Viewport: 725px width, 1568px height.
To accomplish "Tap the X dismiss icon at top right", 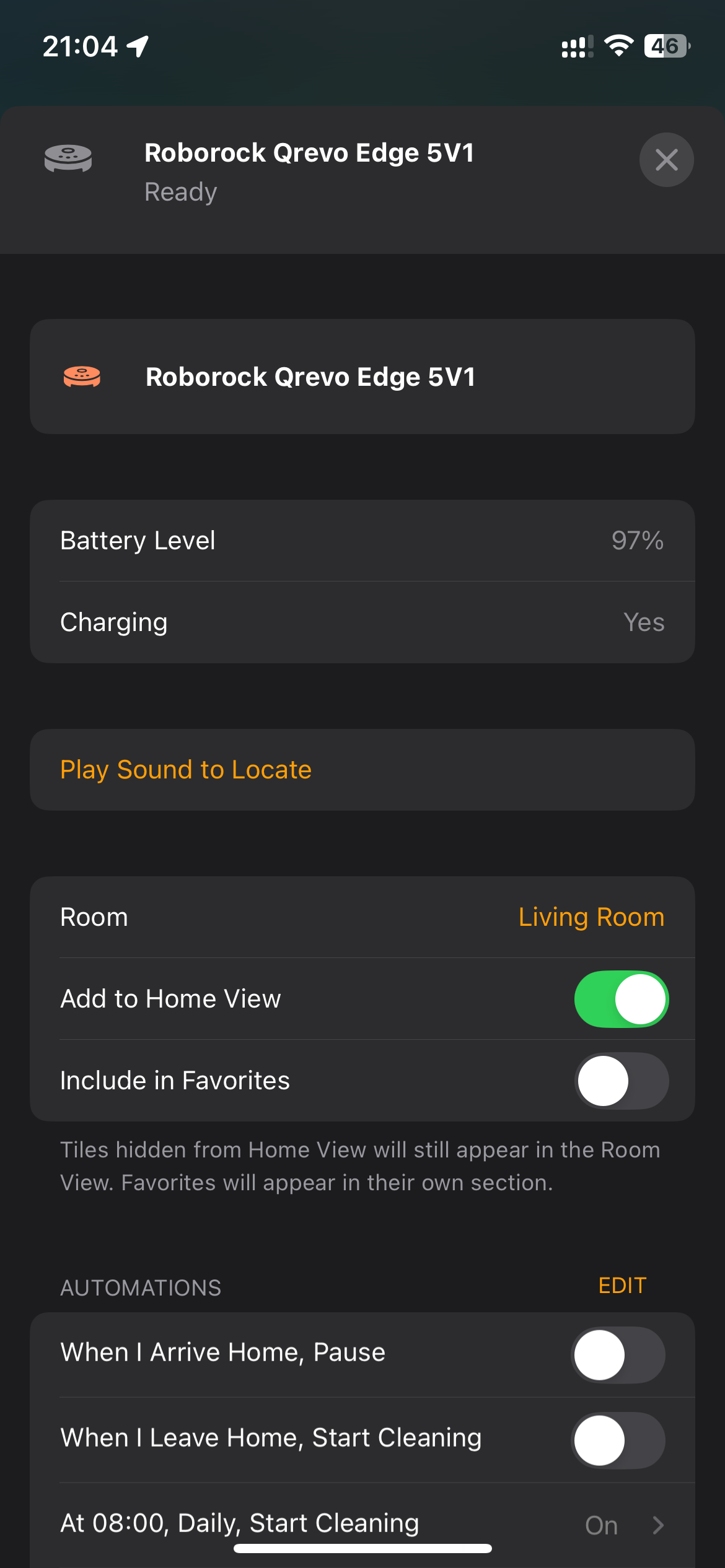I will coord(667,160).
